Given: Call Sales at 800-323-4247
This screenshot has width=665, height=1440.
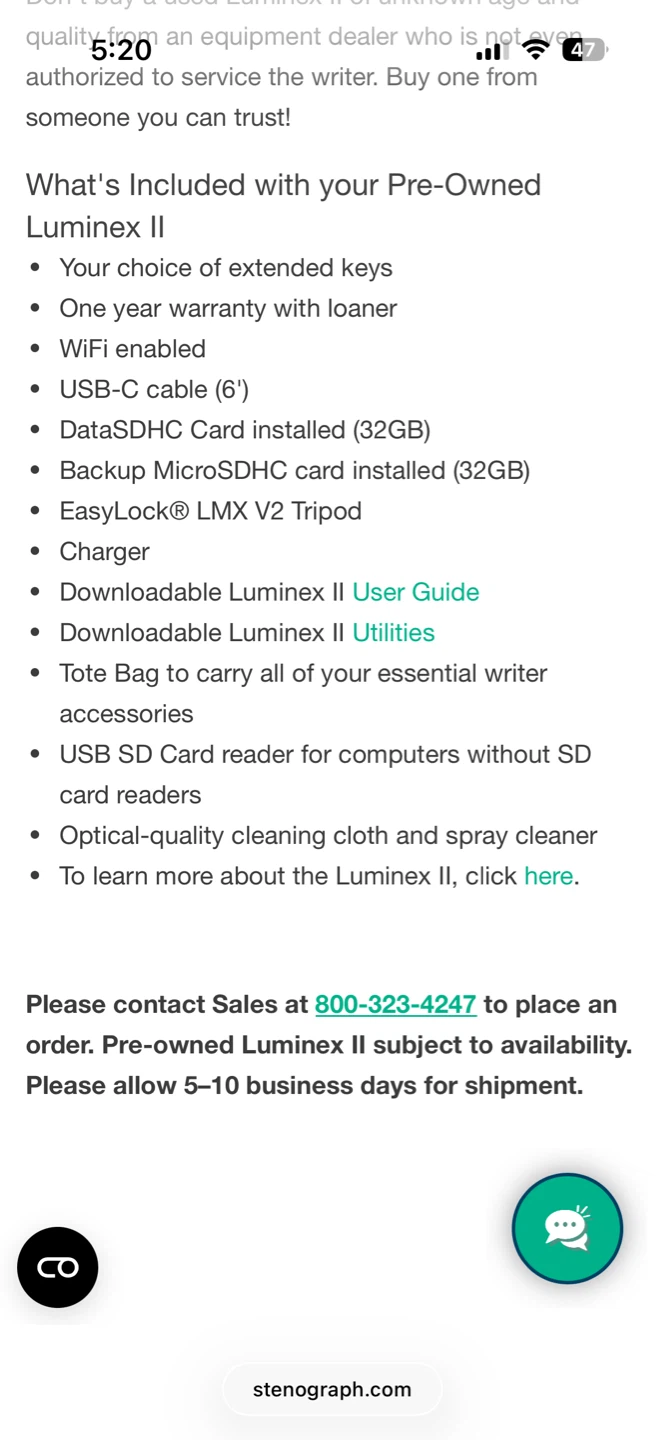Looking at the screenshot, I should click(395, 1004).
